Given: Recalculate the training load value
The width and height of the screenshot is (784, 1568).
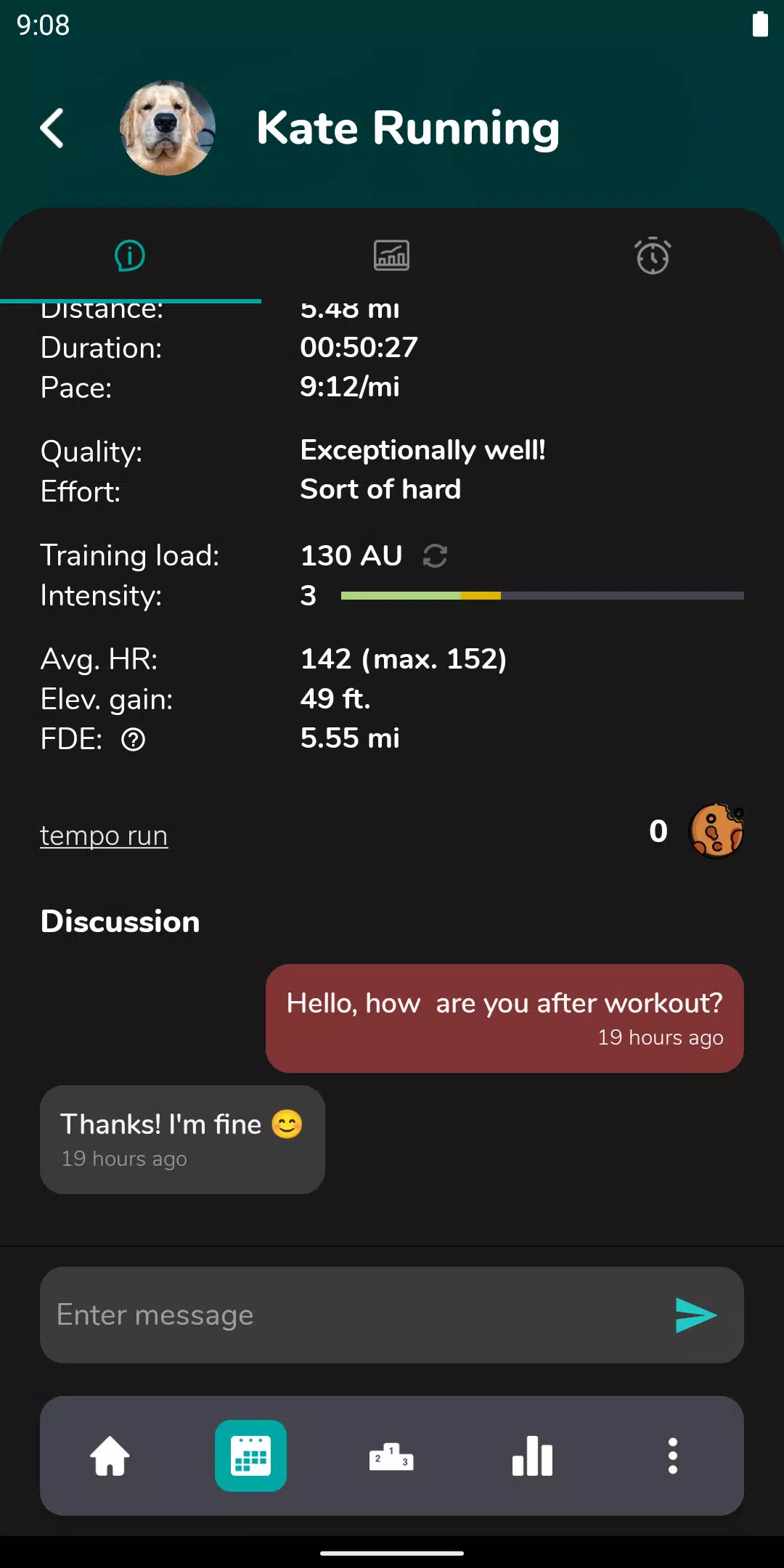Looking at the screenshot, I should coord(435,556).
